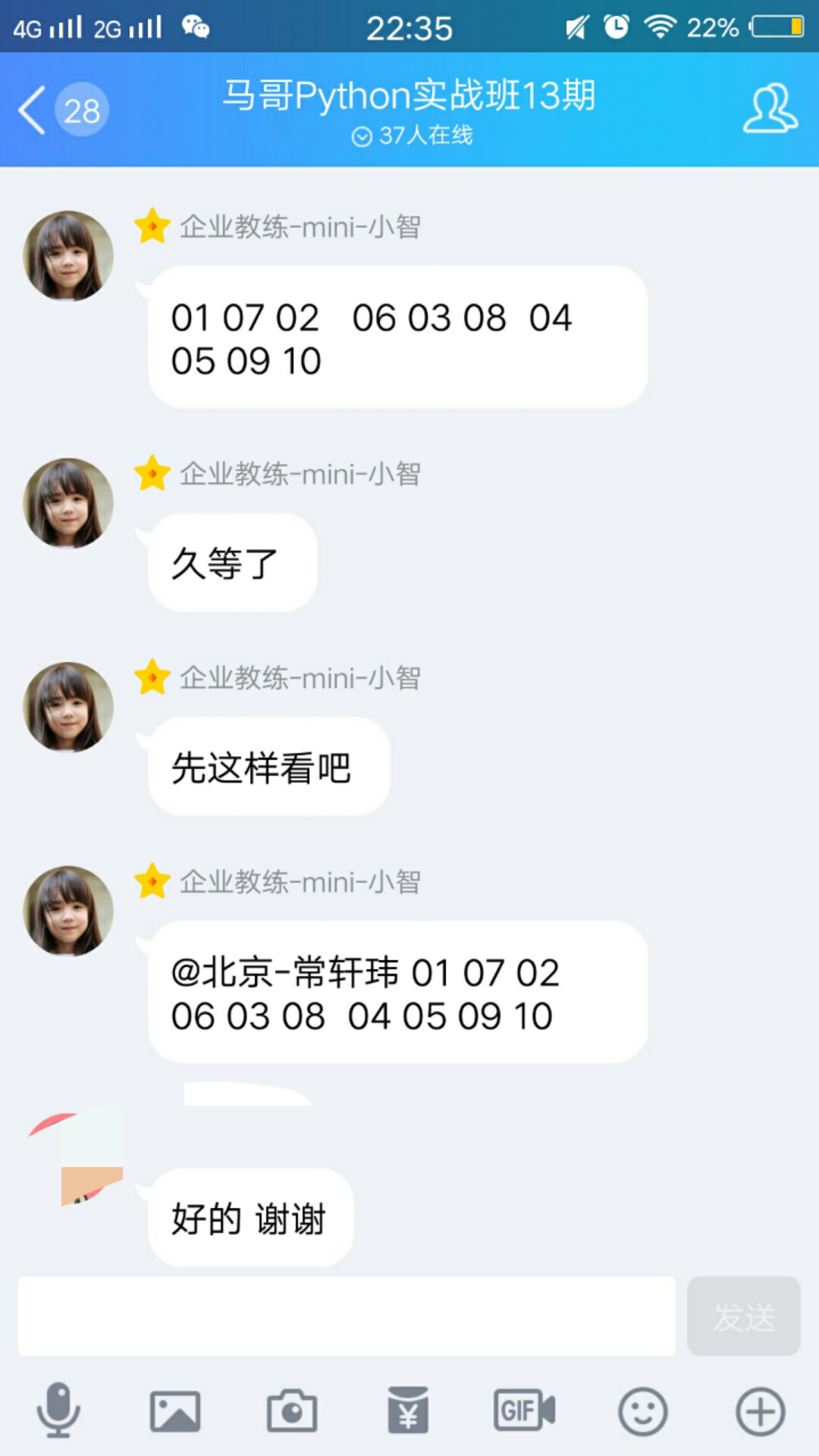Open the avatar beside 好的 谢谢
Screen dimensions: 819x1456
(x=76, y=1156)
